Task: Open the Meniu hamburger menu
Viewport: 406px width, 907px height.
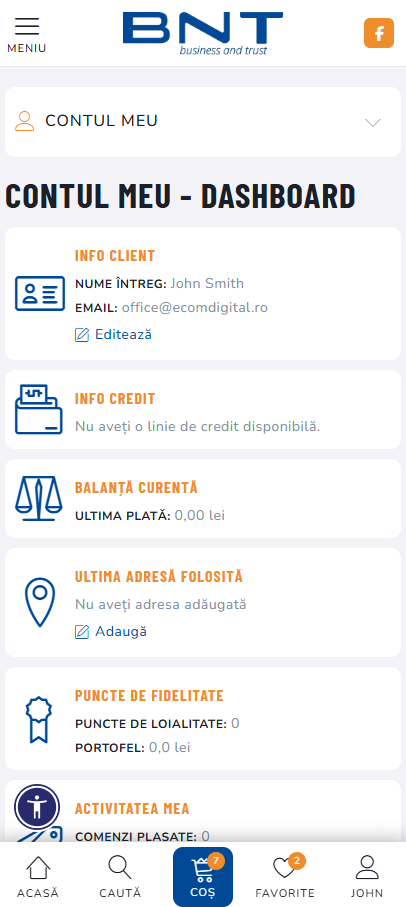Action: [27, 35]
